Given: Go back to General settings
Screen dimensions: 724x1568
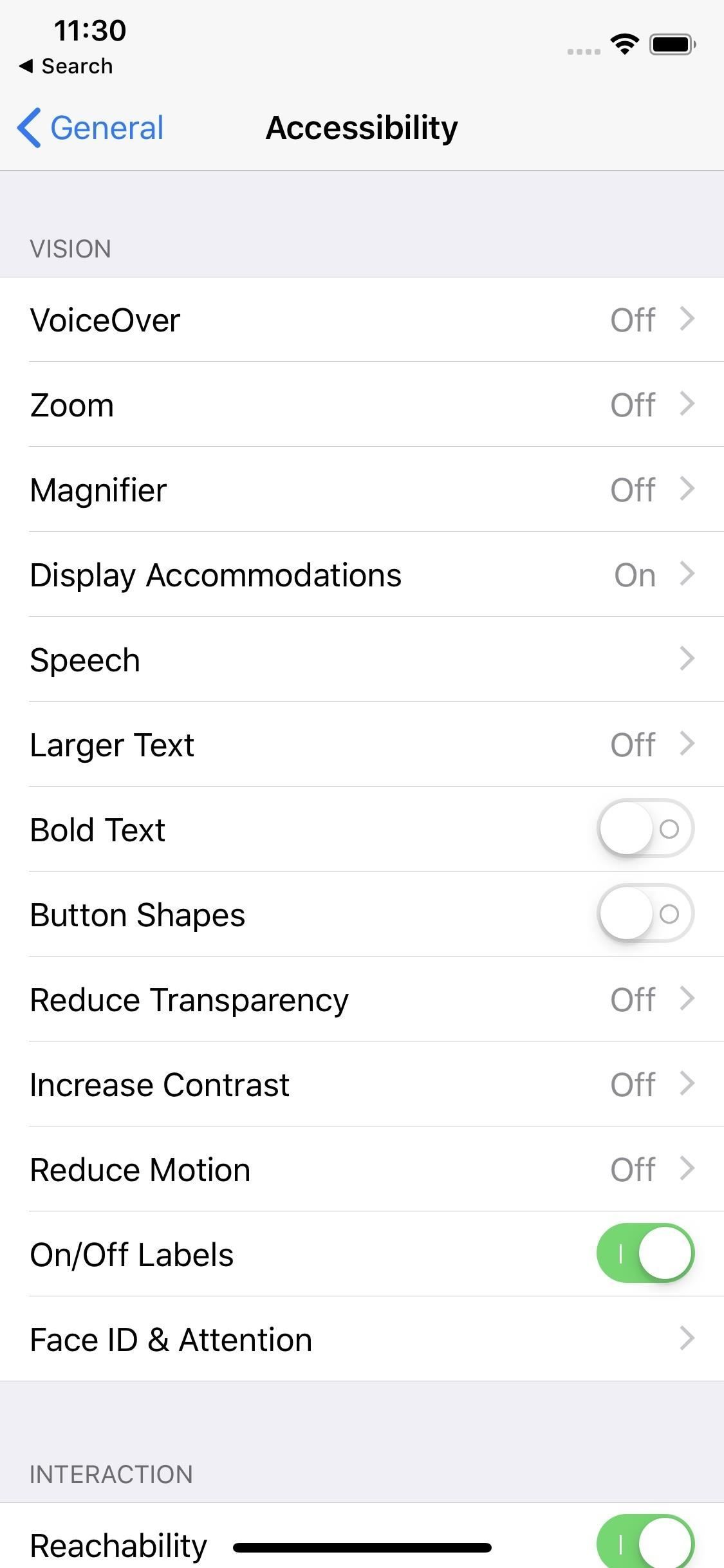Looking at the screenshot, I should pyautogui.click(x=91, y=127).
